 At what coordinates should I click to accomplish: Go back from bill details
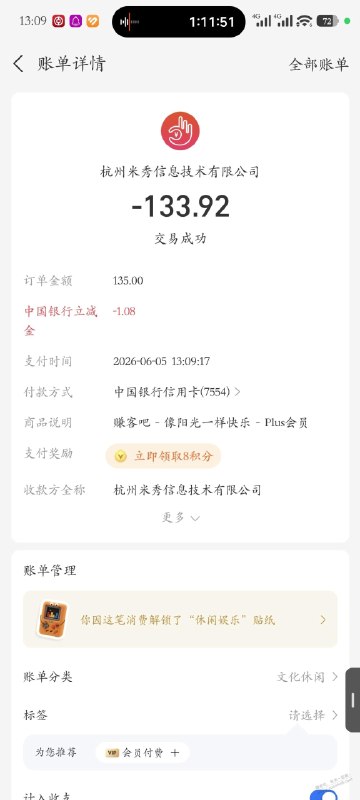18,64
